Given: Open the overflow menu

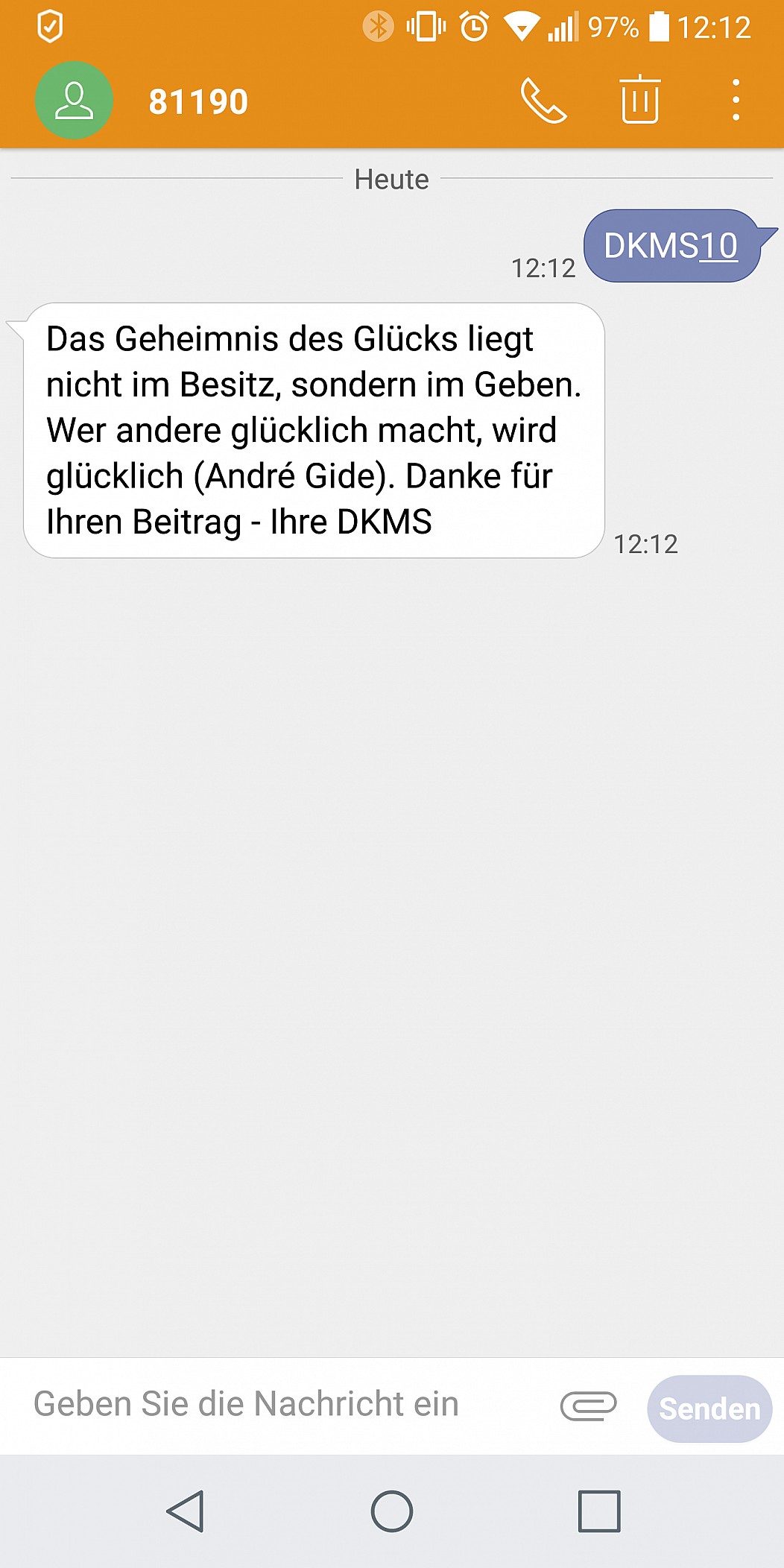Looking at the screenshot, I should [736, 100].
